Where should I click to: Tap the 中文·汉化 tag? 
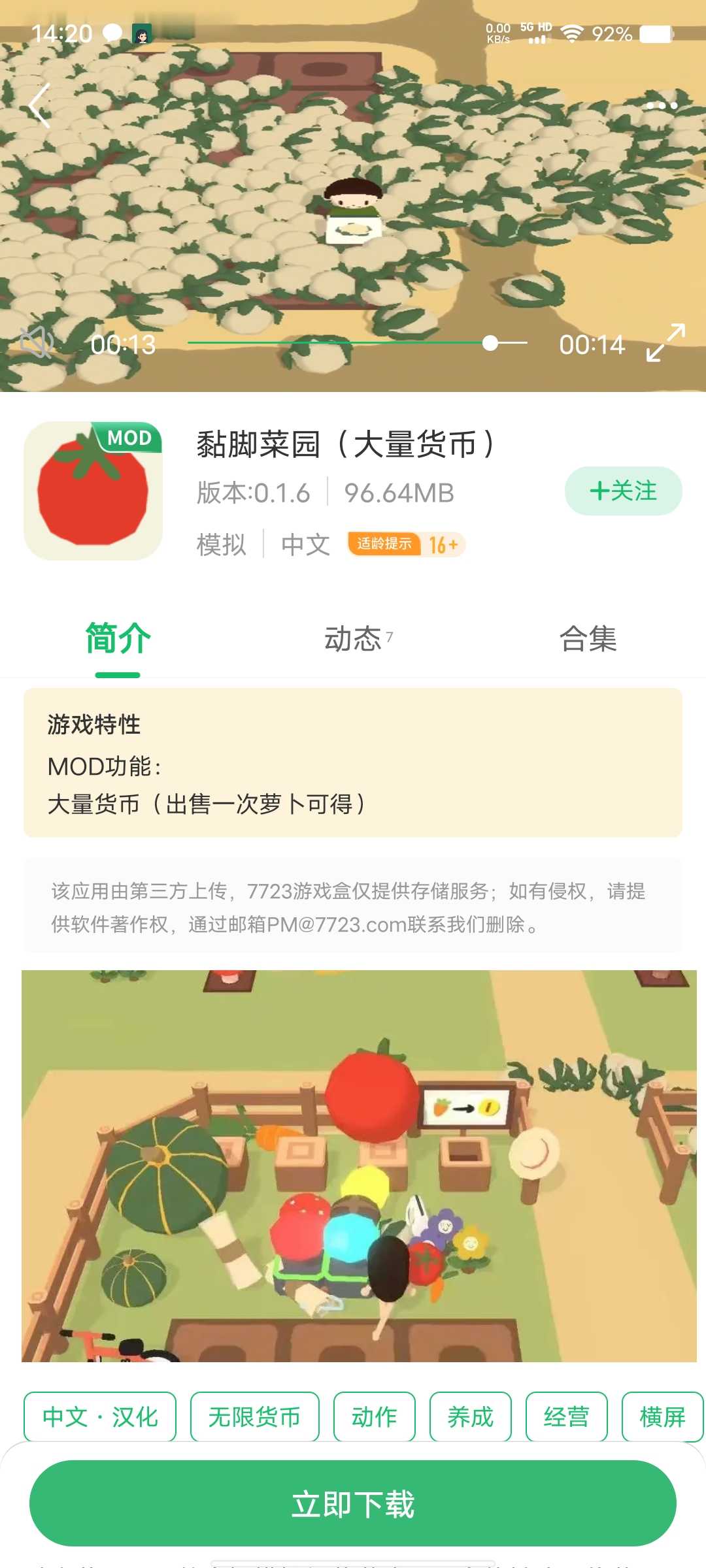(x=100, y=1416)
